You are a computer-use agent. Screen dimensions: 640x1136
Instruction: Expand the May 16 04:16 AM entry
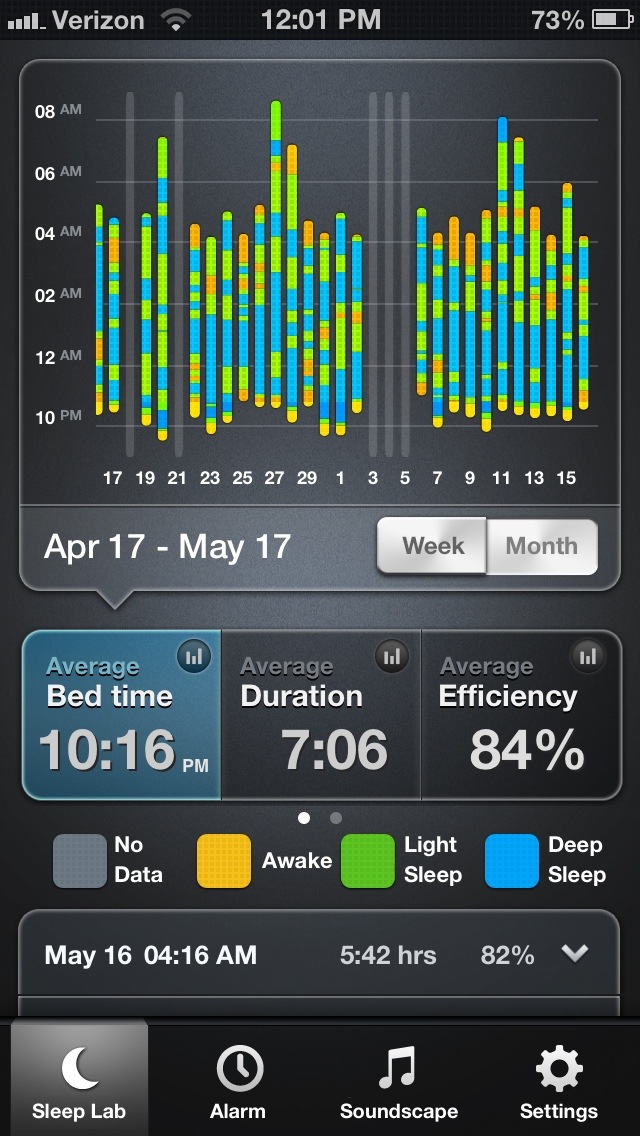coord(574,954)
